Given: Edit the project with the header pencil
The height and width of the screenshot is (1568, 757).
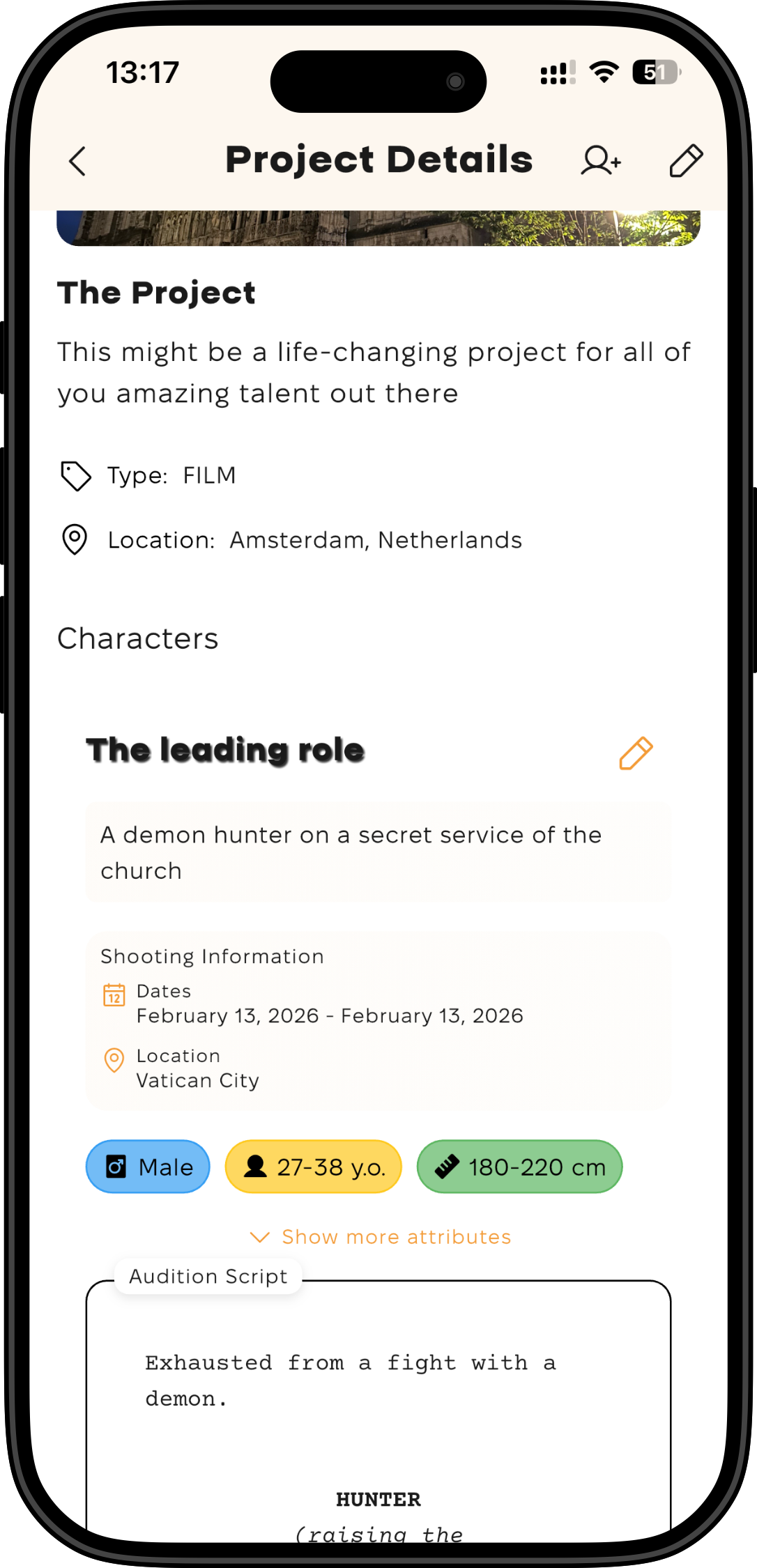Looking at the screenshot, I should [x=686, y=161].
